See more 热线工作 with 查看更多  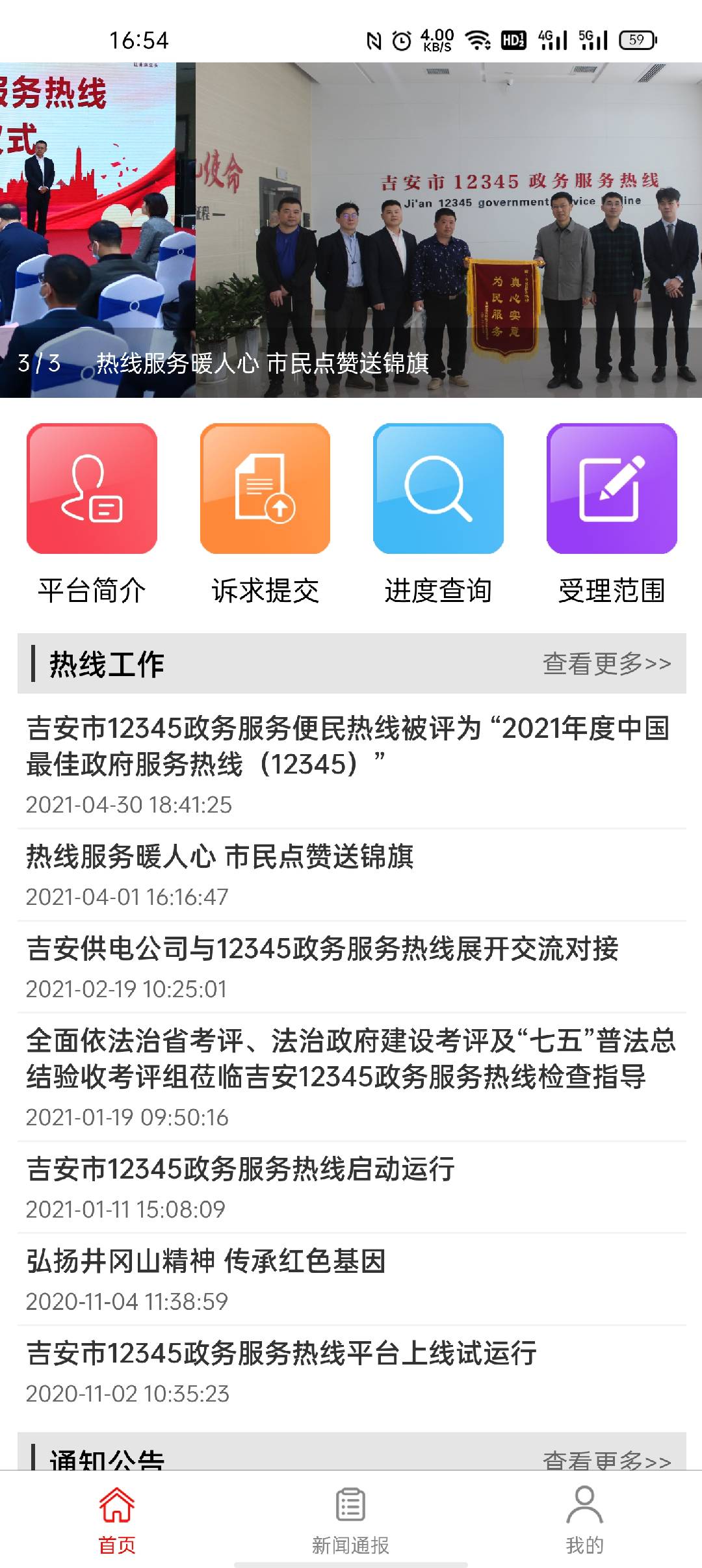(x=606, y=664)
